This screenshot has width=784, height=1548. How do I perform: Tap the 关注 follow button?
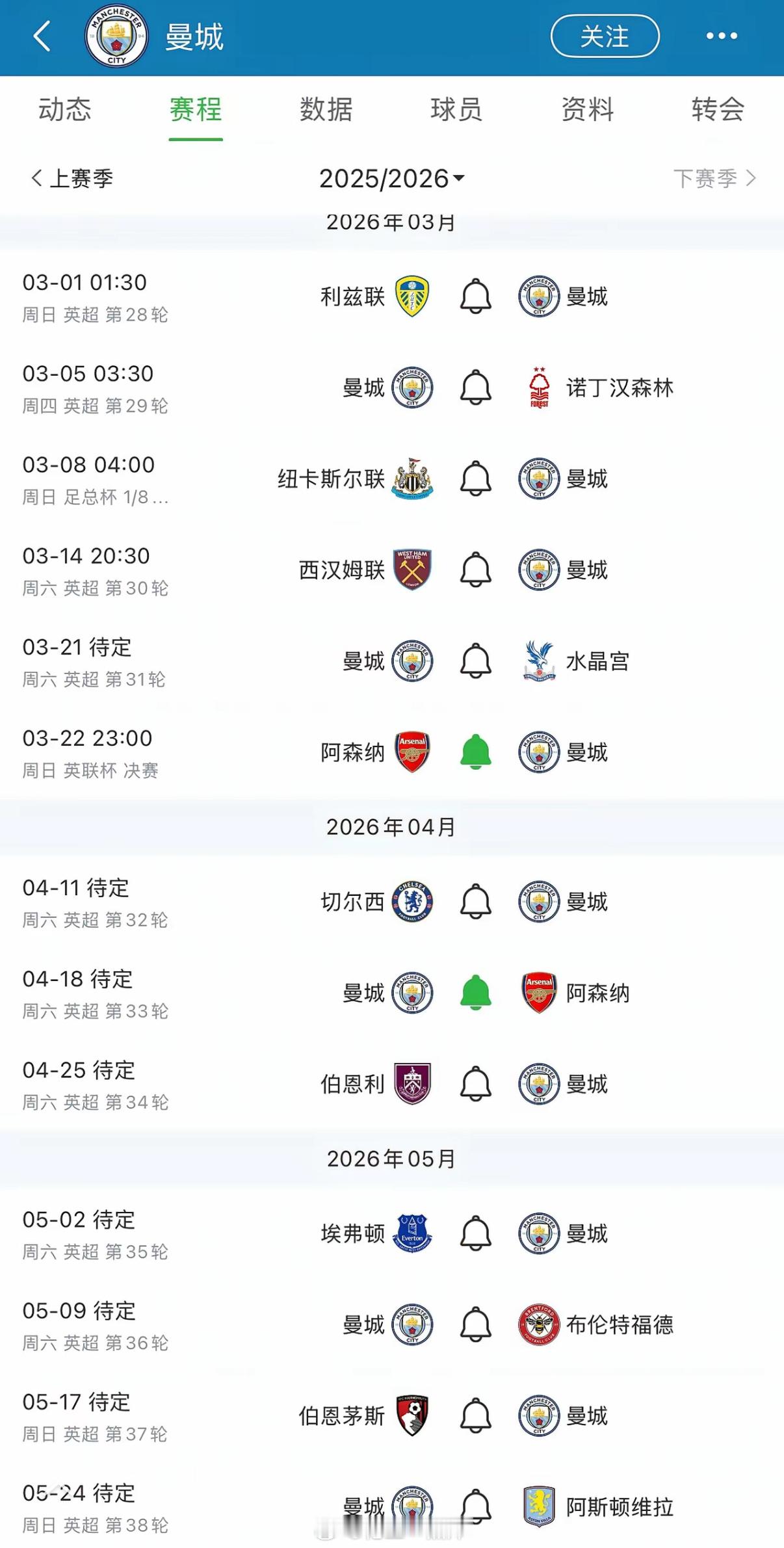pyautogui.click(x=605, y=36)
